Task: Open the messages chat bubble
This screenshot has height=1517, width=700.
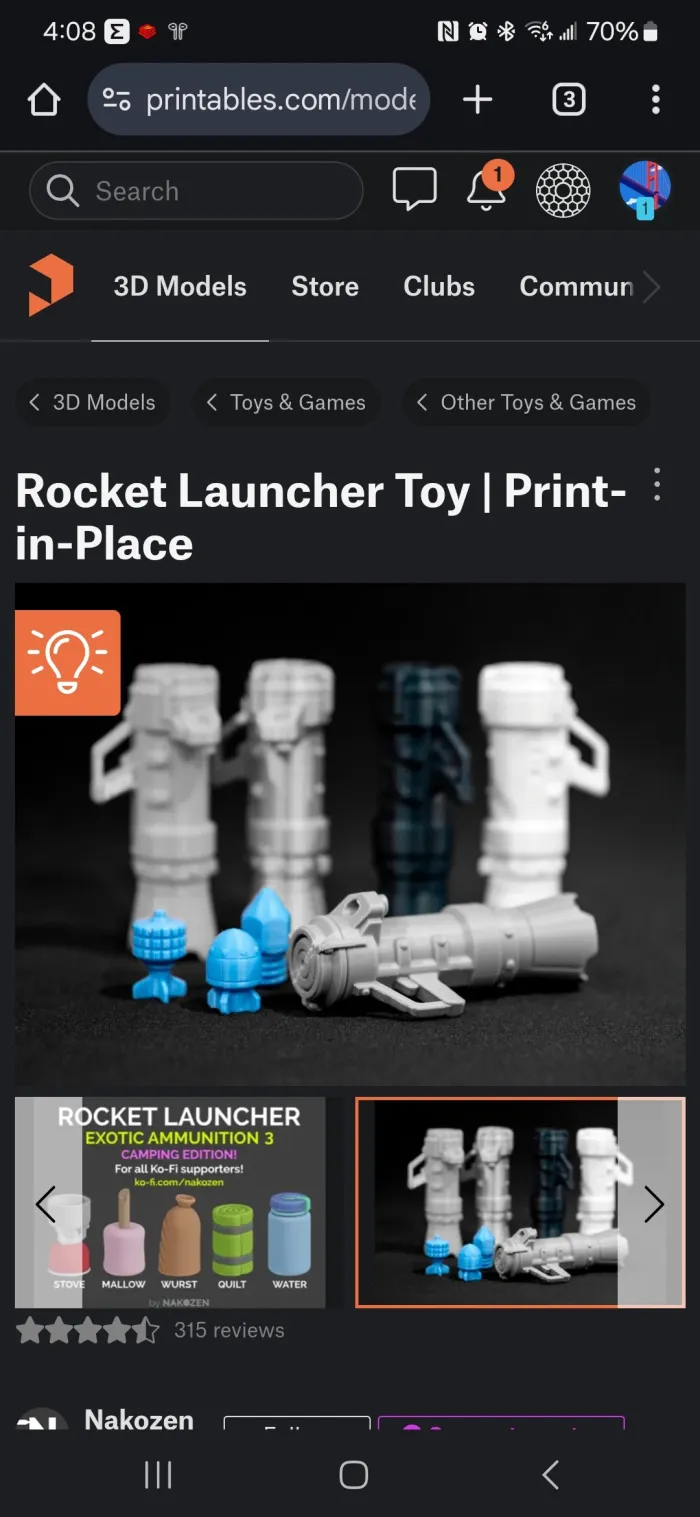Action: (414, 189)
